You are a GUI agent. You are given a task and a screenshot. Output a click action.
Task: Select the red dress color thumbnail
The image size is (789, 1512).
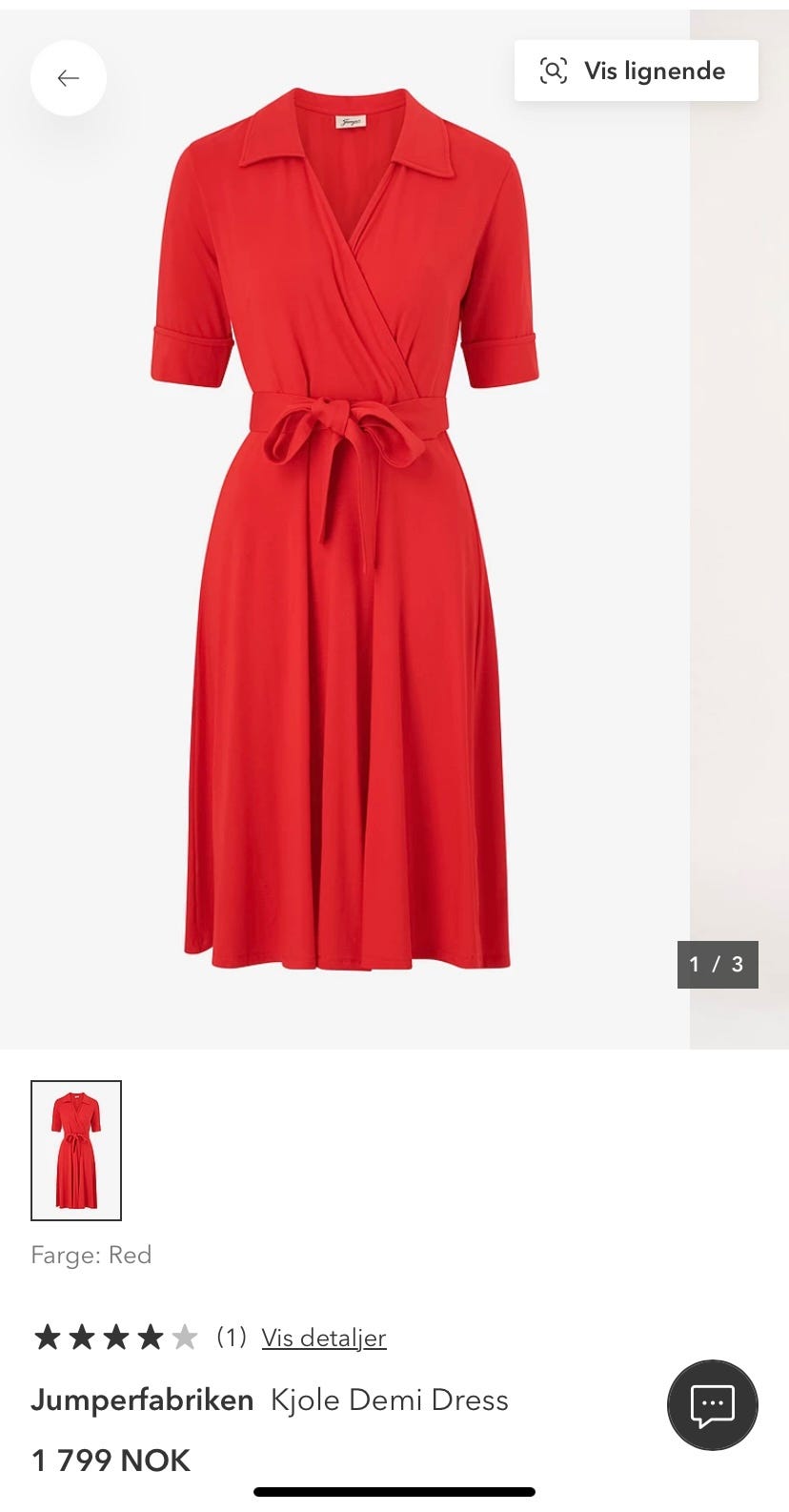(x=76, y=1150)
